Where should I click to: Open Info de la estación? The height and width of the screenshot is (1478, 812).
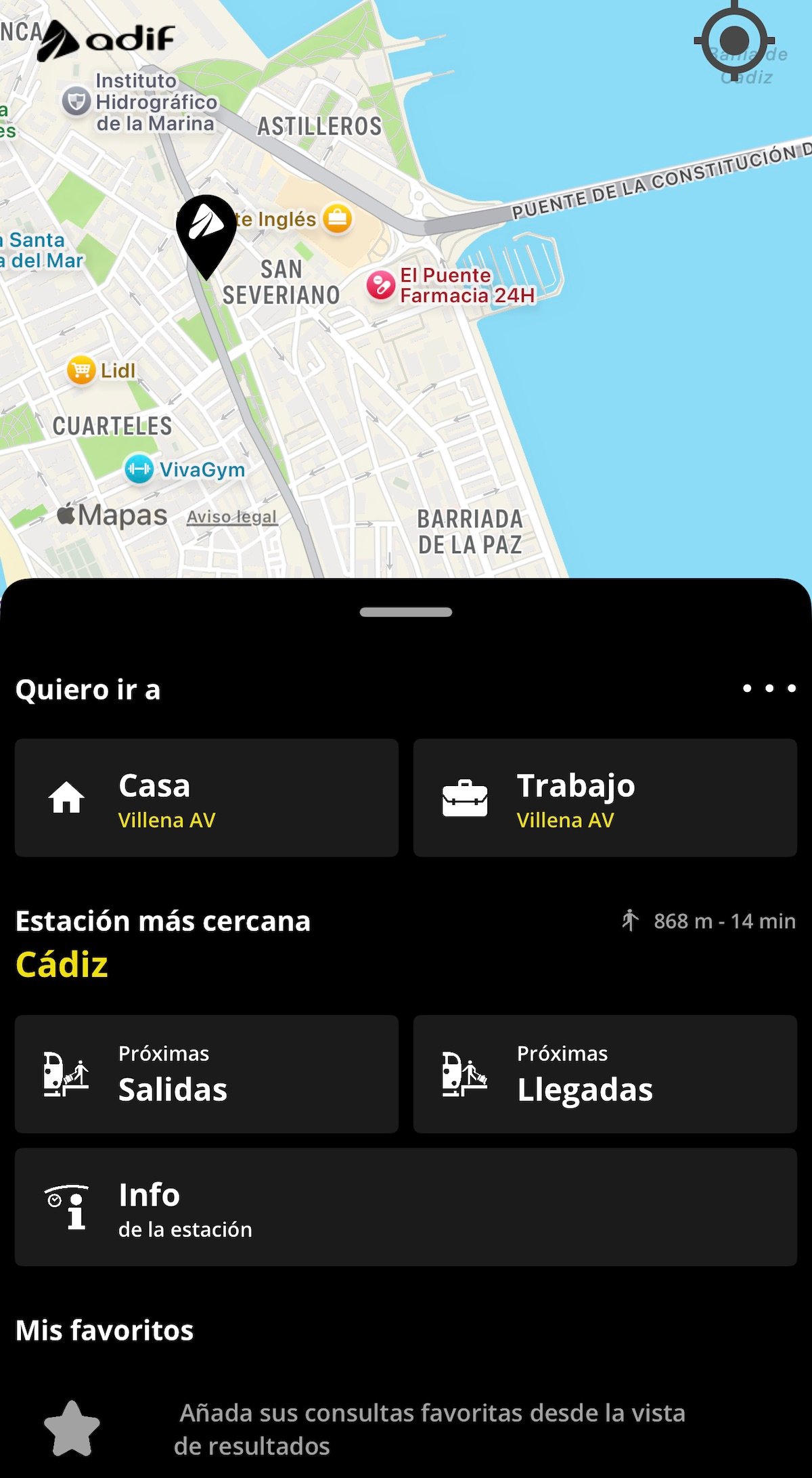[406, 1207]
